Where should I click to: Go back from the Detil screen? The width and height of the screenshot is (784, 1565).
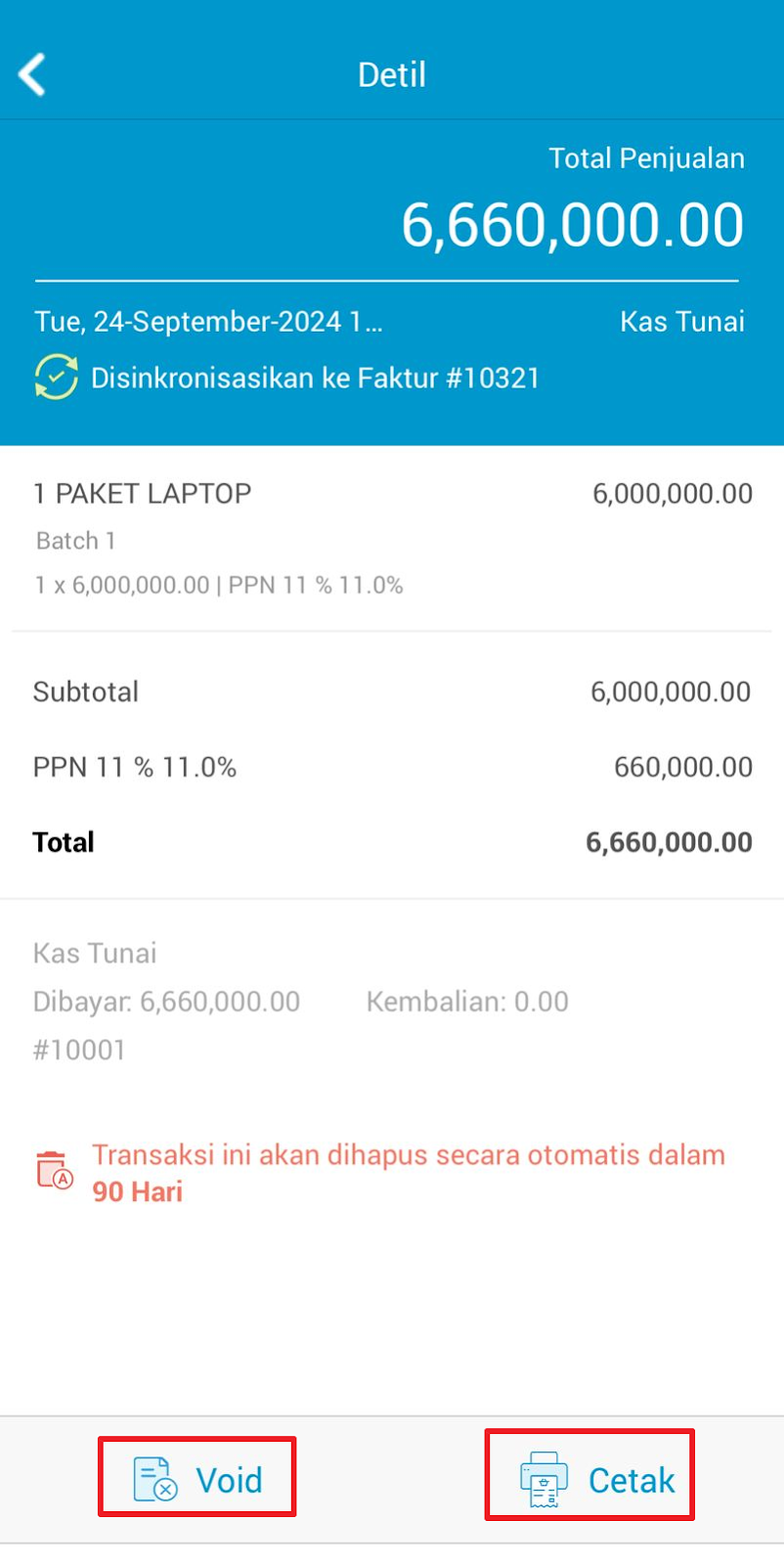(32, 74)
